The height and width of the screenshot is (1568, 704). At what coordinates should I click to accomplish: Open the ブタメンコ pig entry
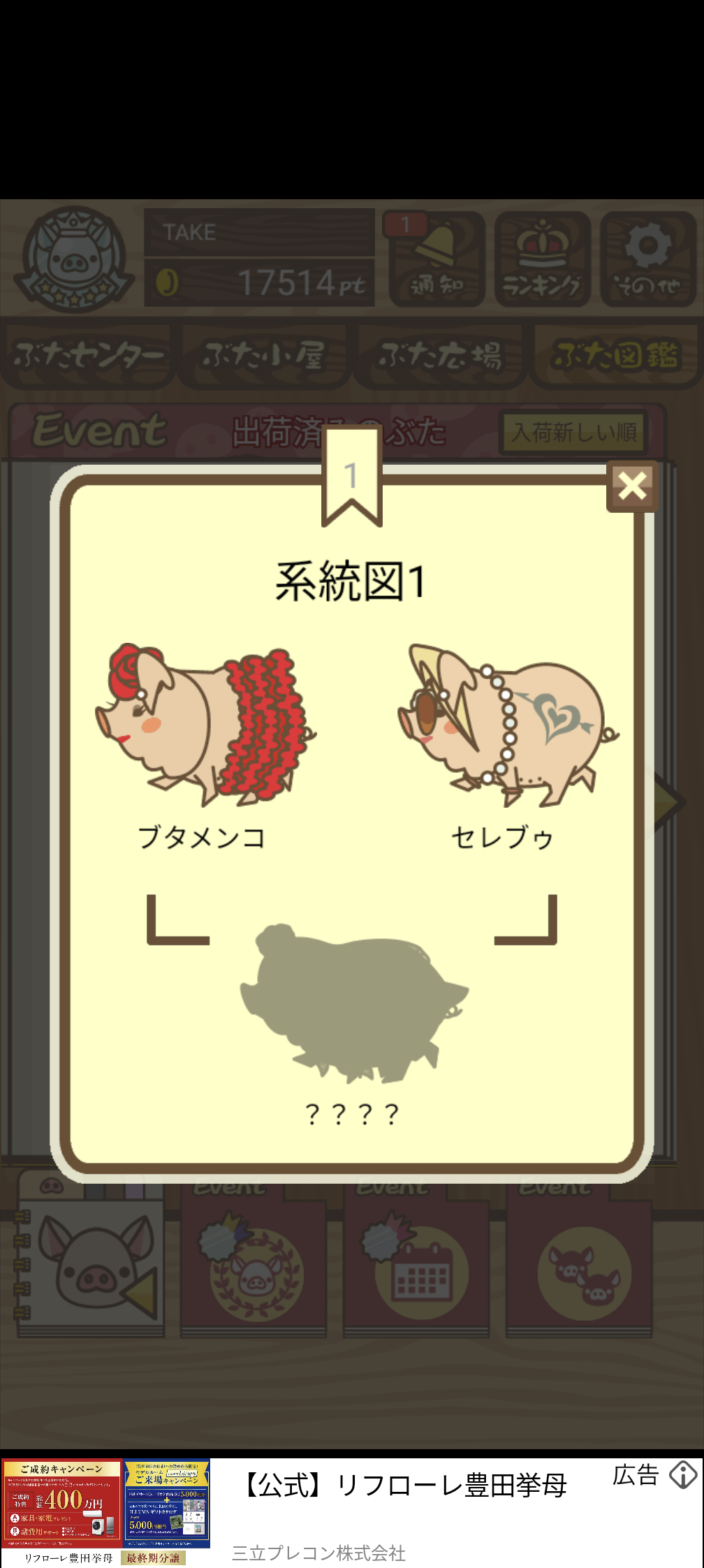pos(204,727)
